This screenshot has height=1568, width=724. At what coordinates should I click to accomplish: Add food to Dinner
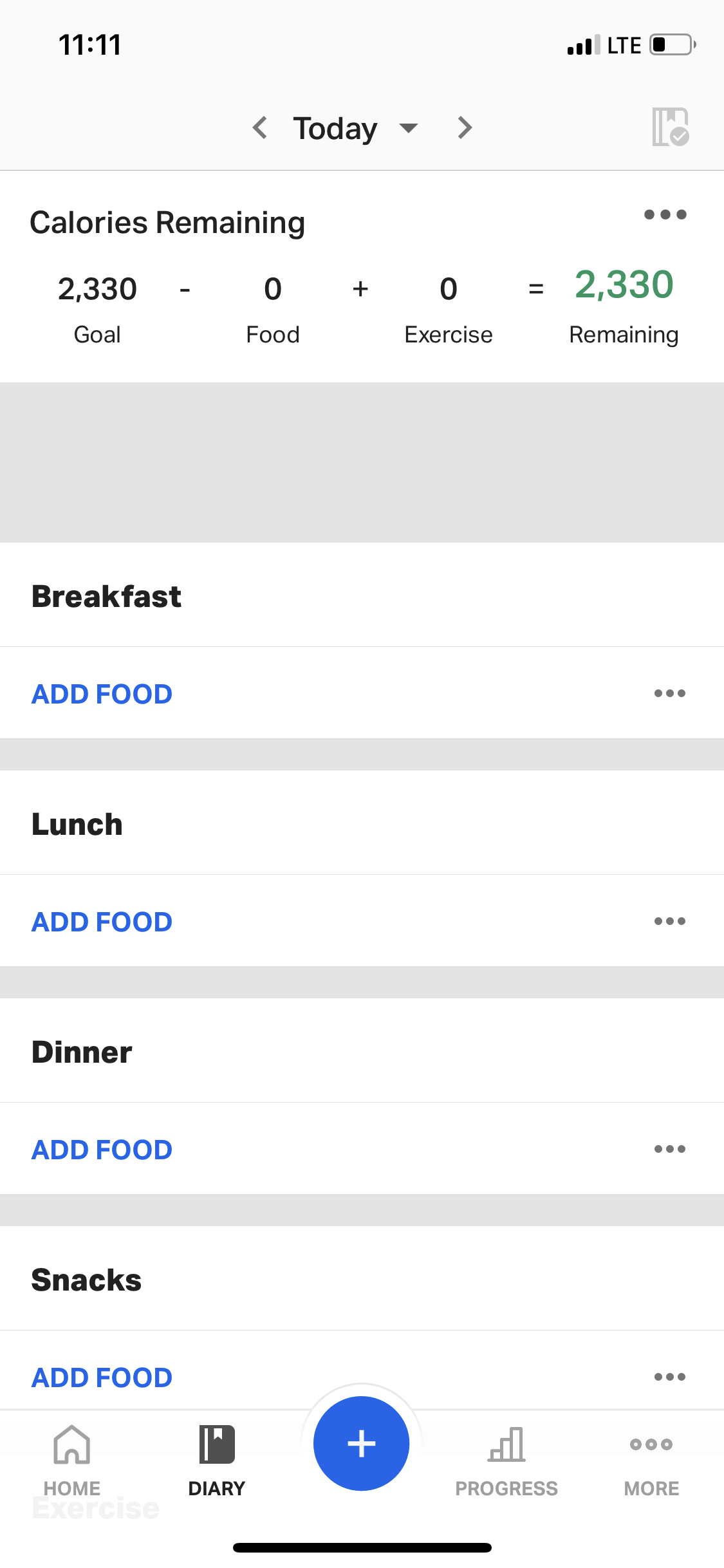[102, 1150]
